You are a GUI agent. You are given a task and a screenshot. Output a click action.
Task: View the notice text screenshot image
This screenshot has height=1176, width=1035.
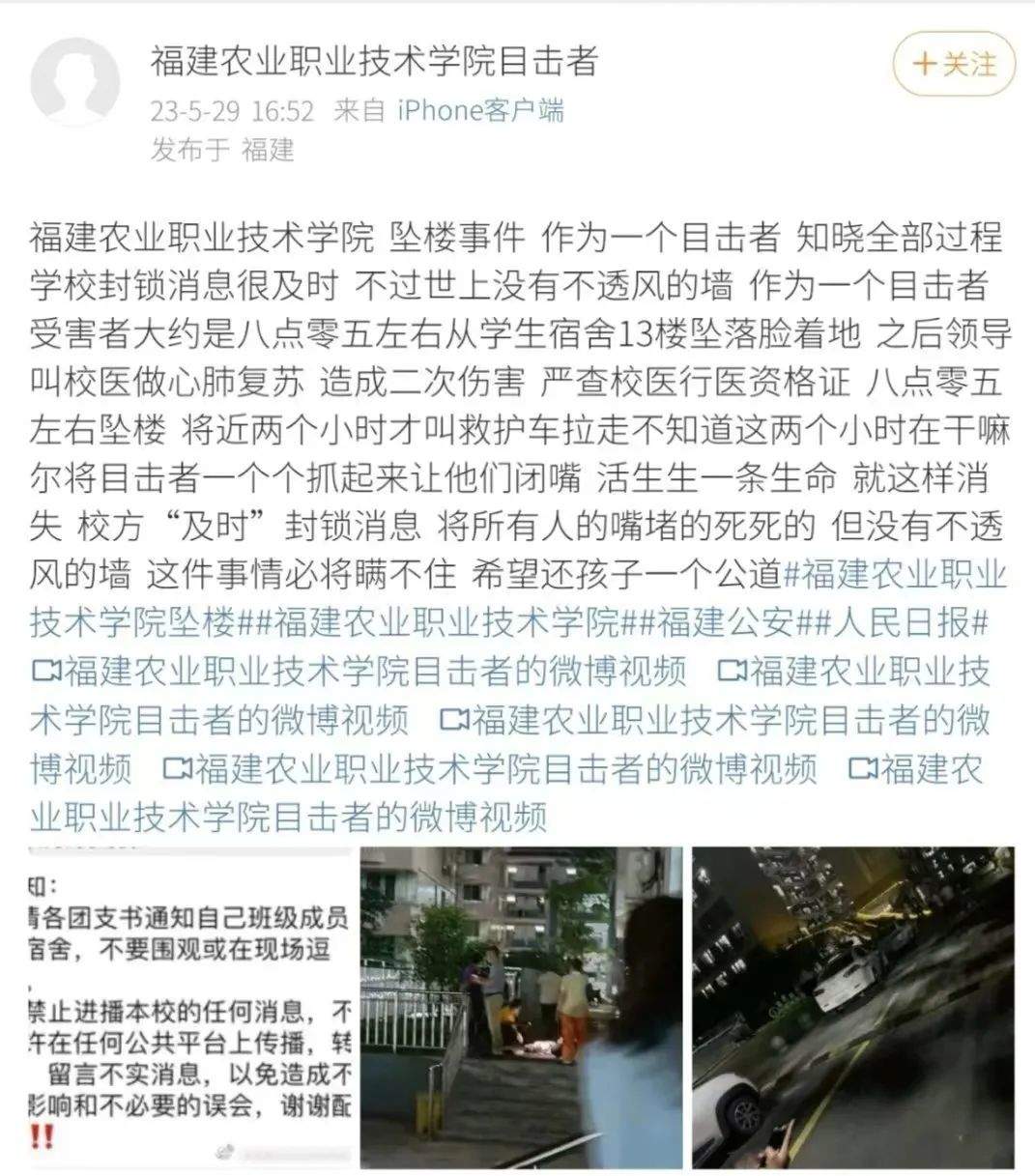190,1006
